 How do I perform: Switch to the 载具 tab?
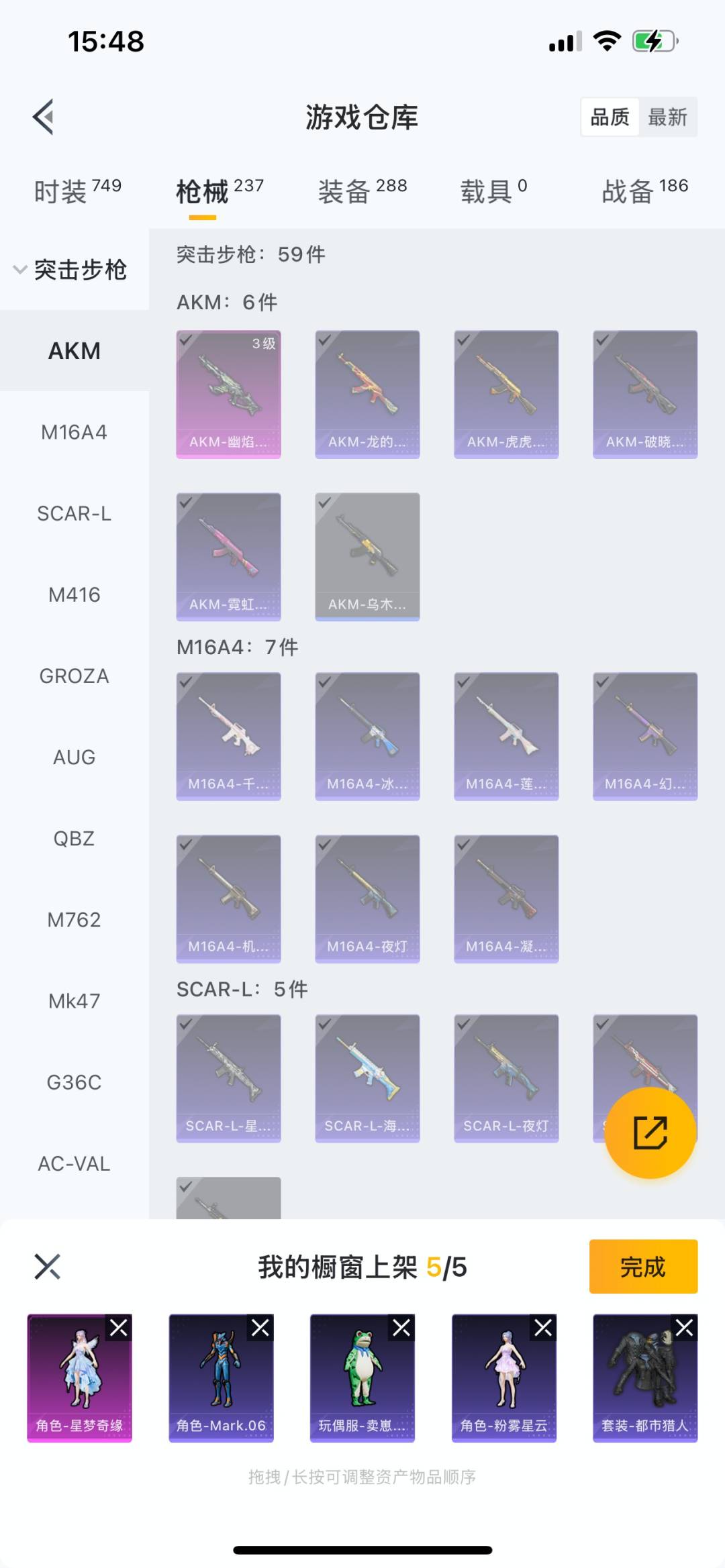pos(493,191)
